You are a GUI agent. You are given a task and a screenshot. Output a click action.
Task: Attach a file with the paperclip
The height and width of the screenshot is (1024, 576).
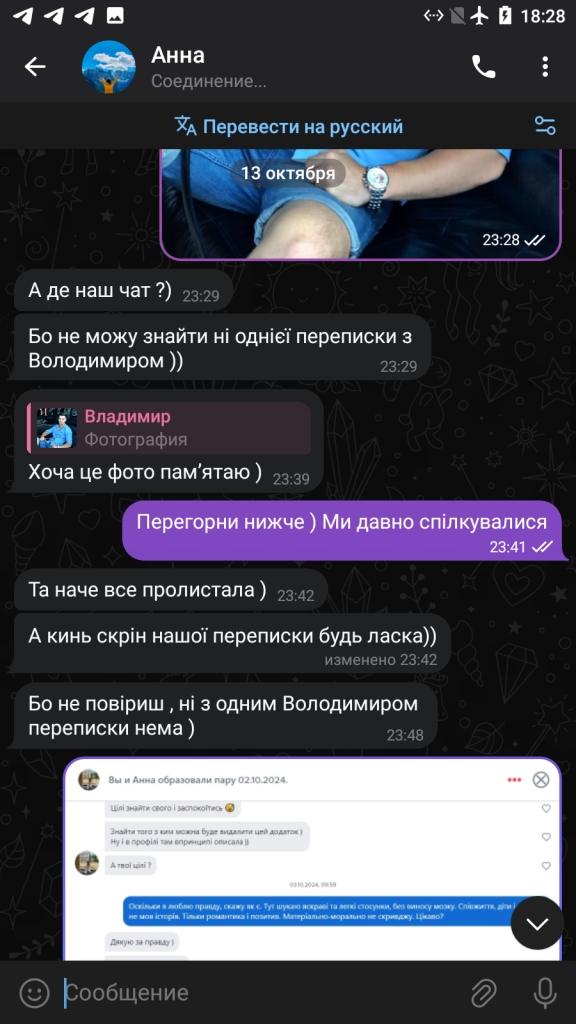(x=484, y=993)
